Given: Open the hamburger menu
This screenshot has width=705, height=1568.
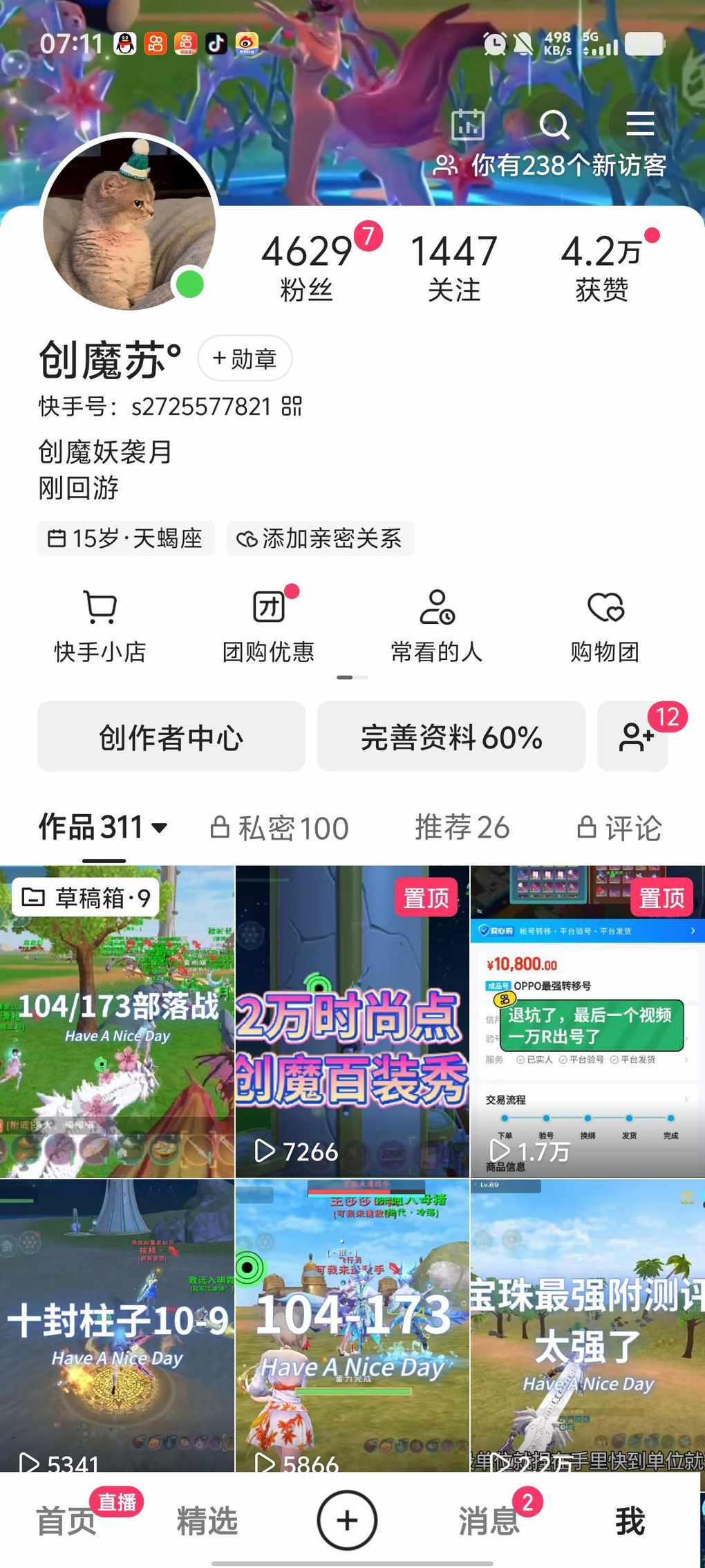Looking at the screenshot, I should coord(640,124).
